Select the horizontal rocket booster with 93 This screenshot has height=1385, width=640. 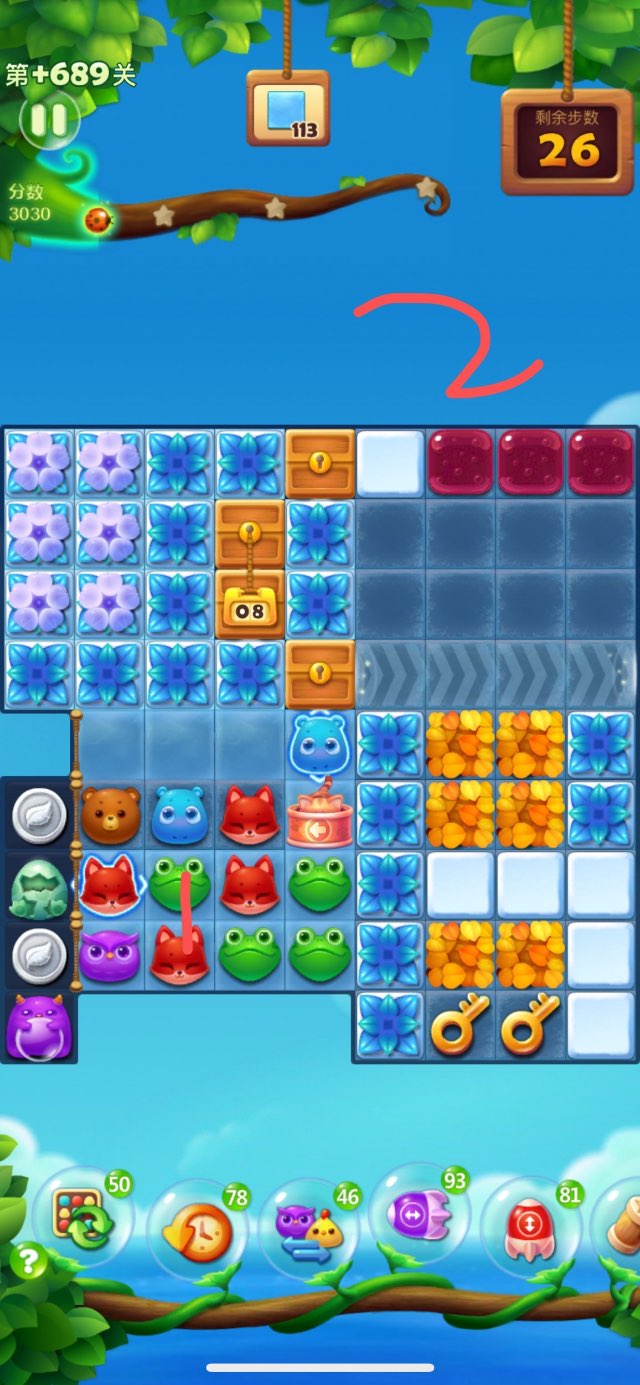point(418,1216)
